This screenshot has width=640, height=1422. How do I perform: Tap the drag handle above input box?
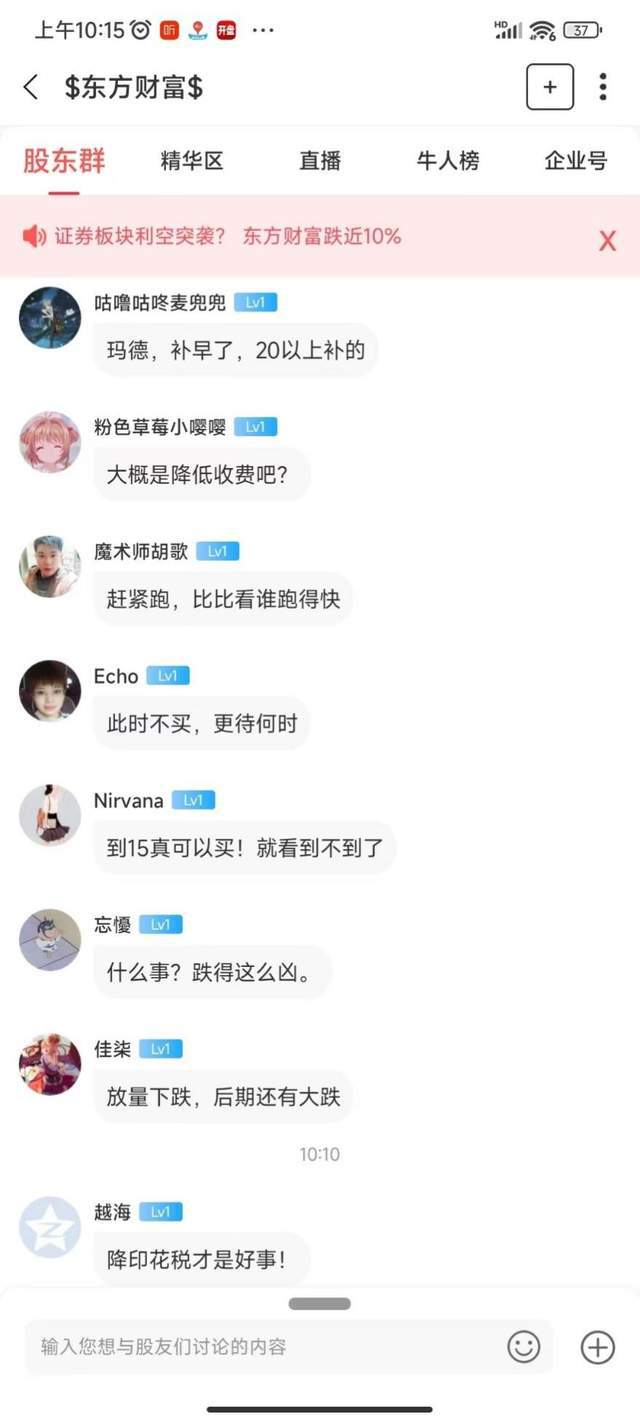click(x=319, y=1304)
